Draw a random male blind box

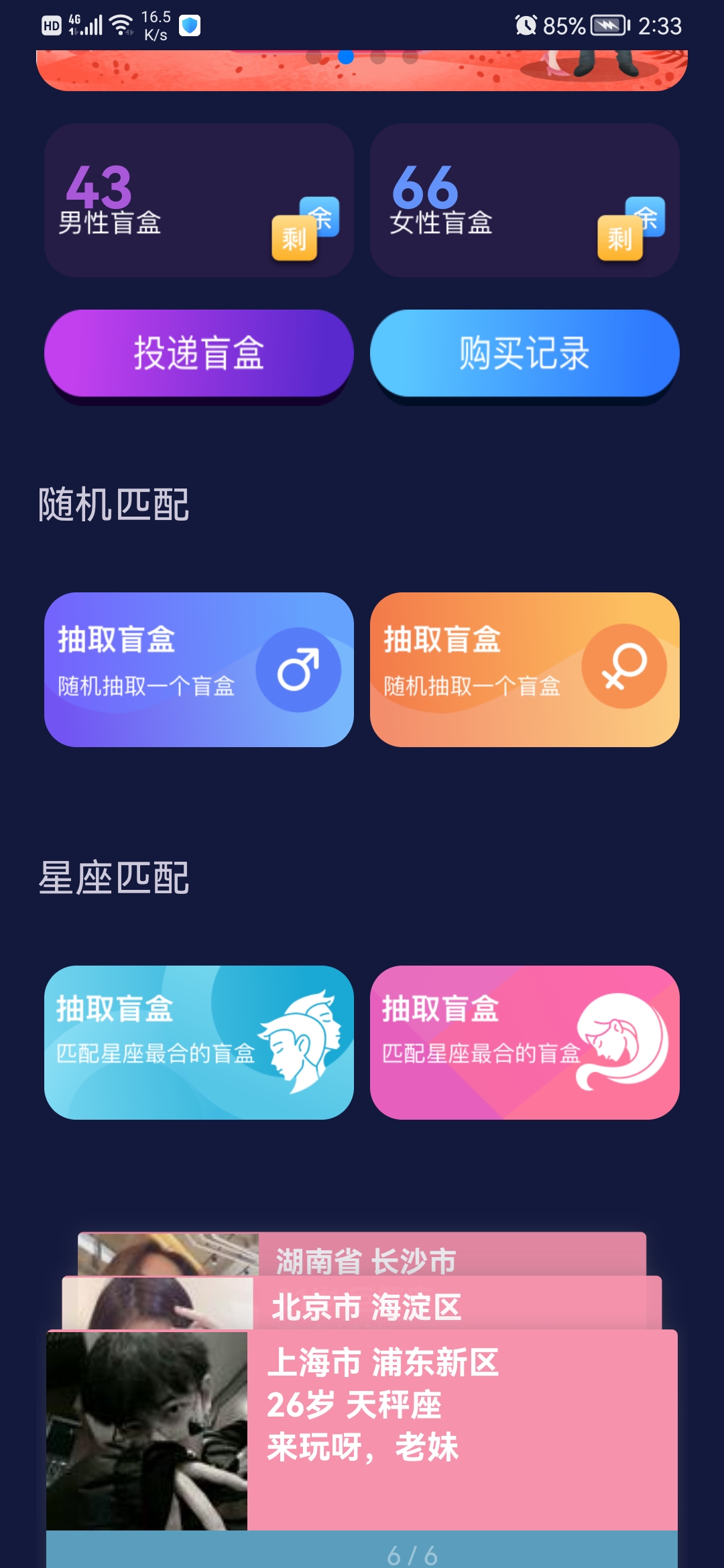(198, 669)
